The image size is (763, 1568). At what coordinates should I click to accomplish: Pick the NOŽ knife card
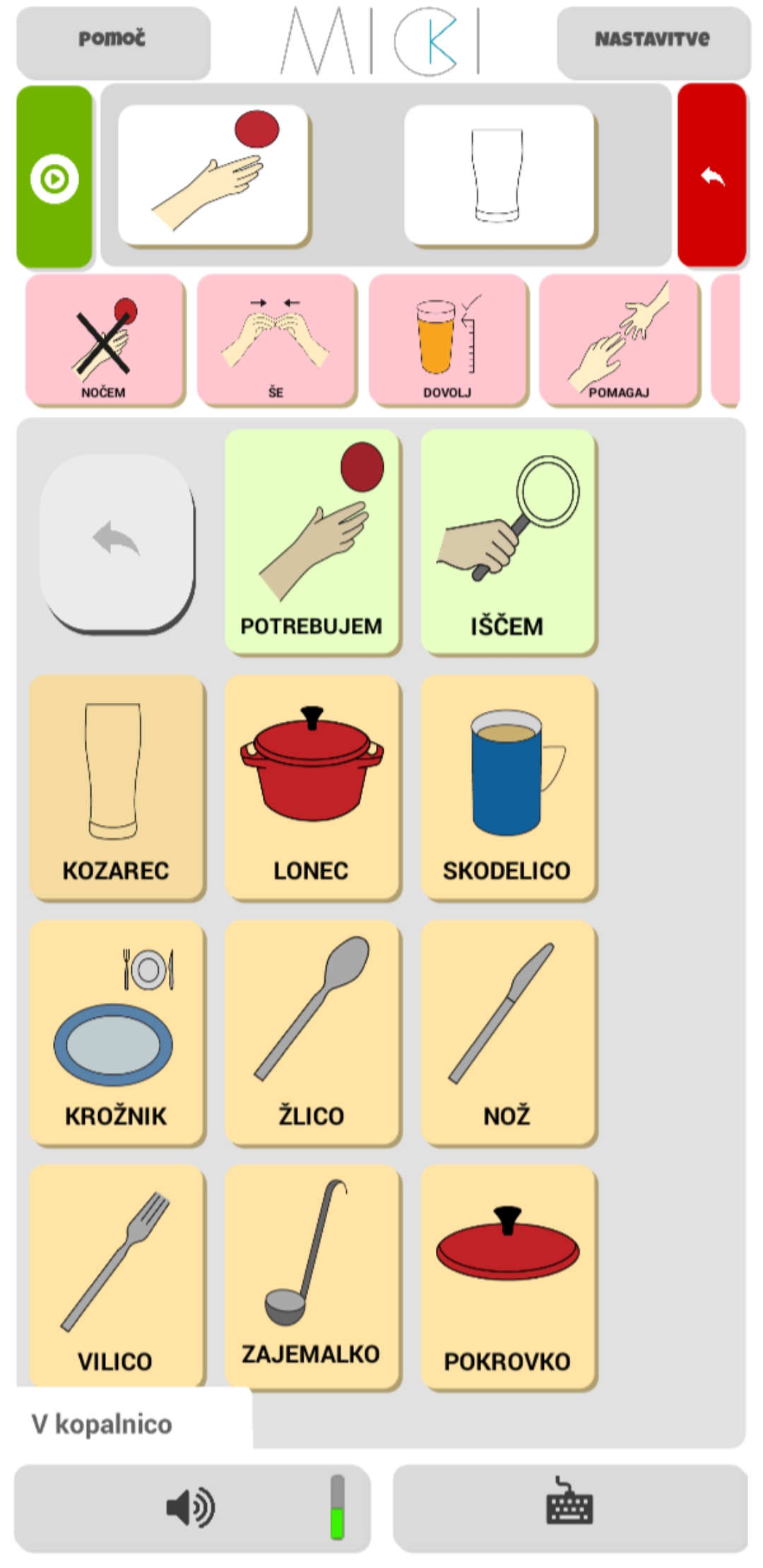pos(508,1033)
